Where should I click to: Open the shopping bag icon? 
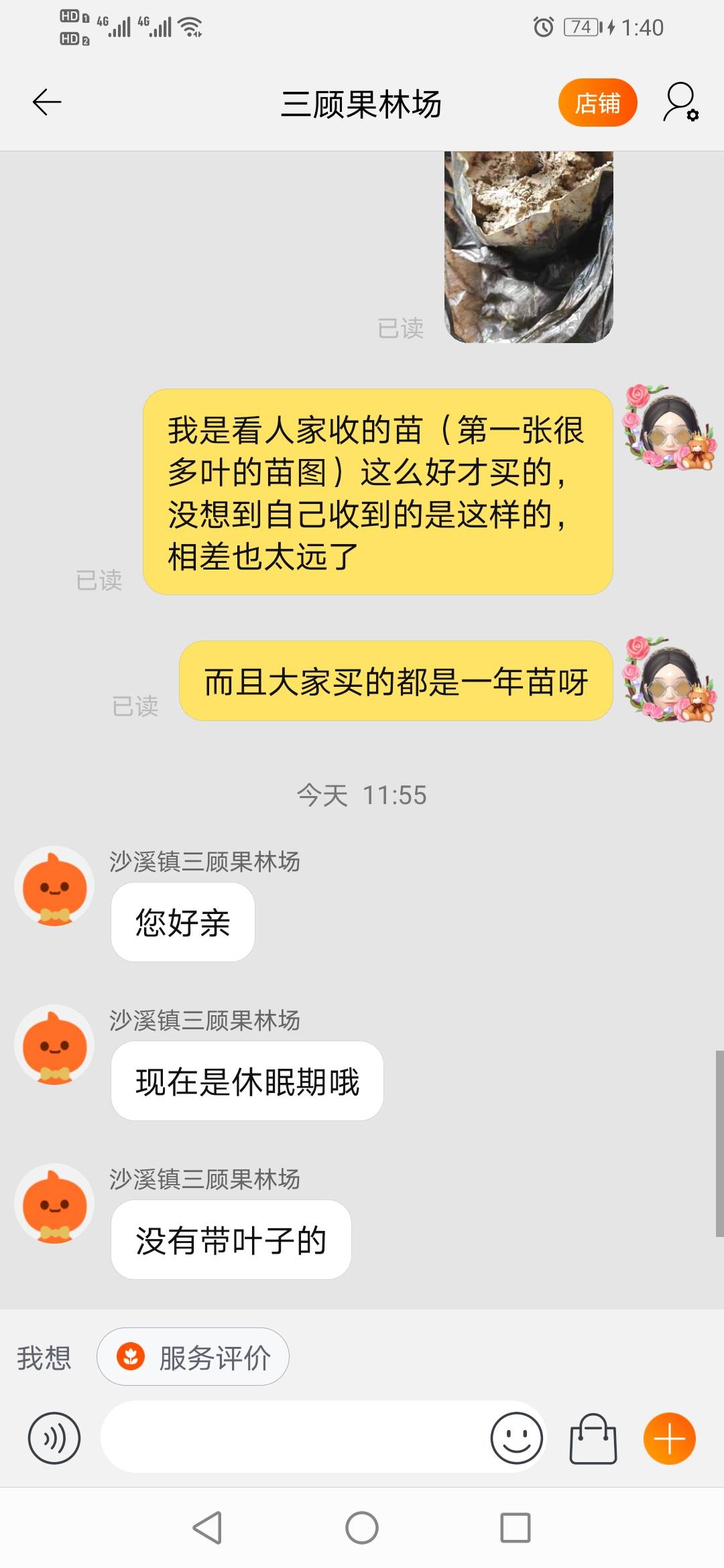[593, 1438]
